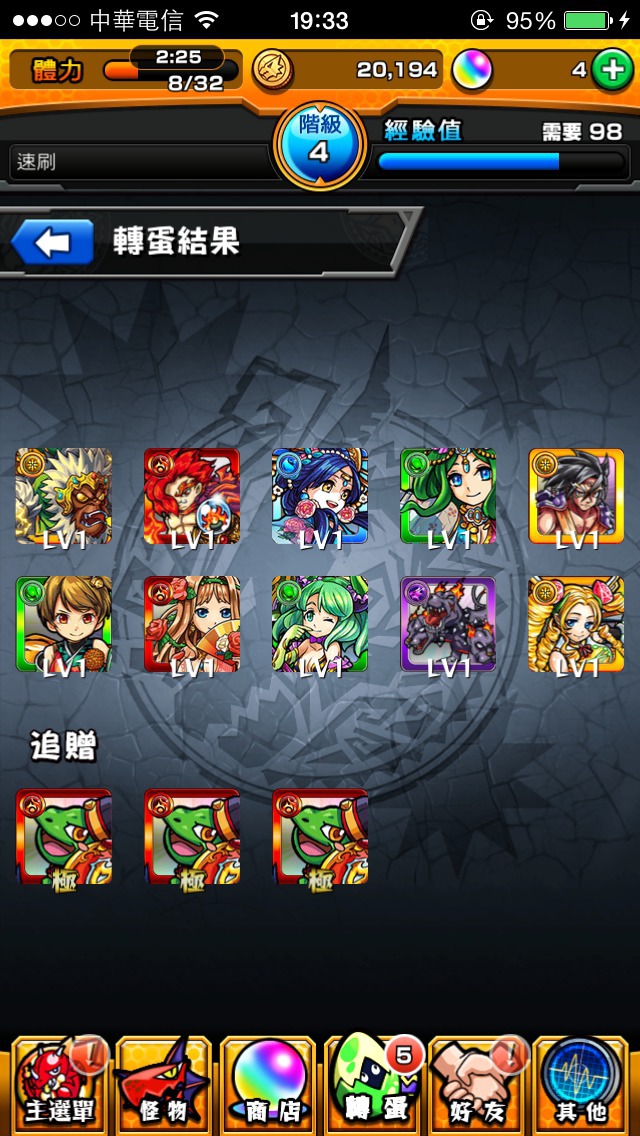Tap the green plus to add orbs
640x1136 pixels.
(609, 70)
